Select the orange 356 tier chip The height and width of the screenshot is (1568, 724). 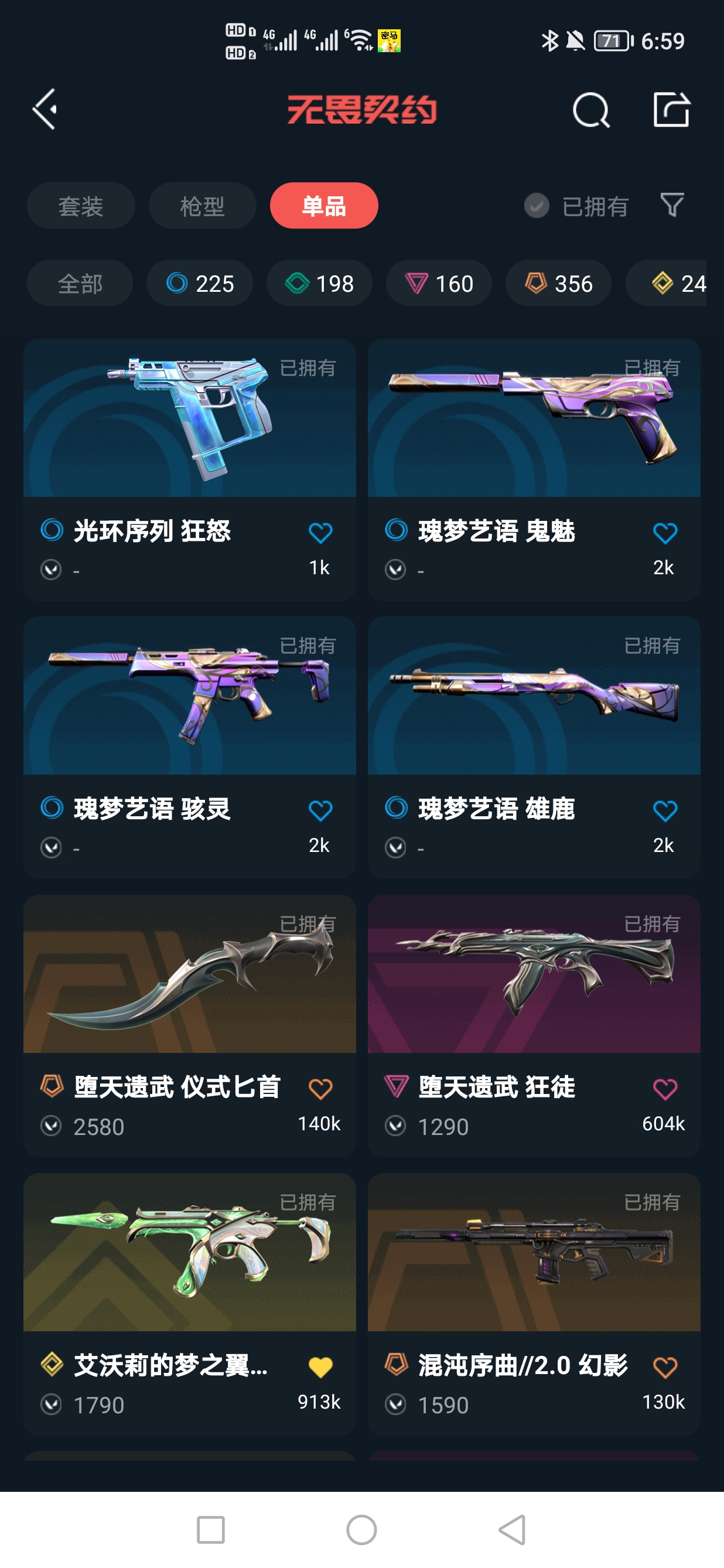click(558, 284)
